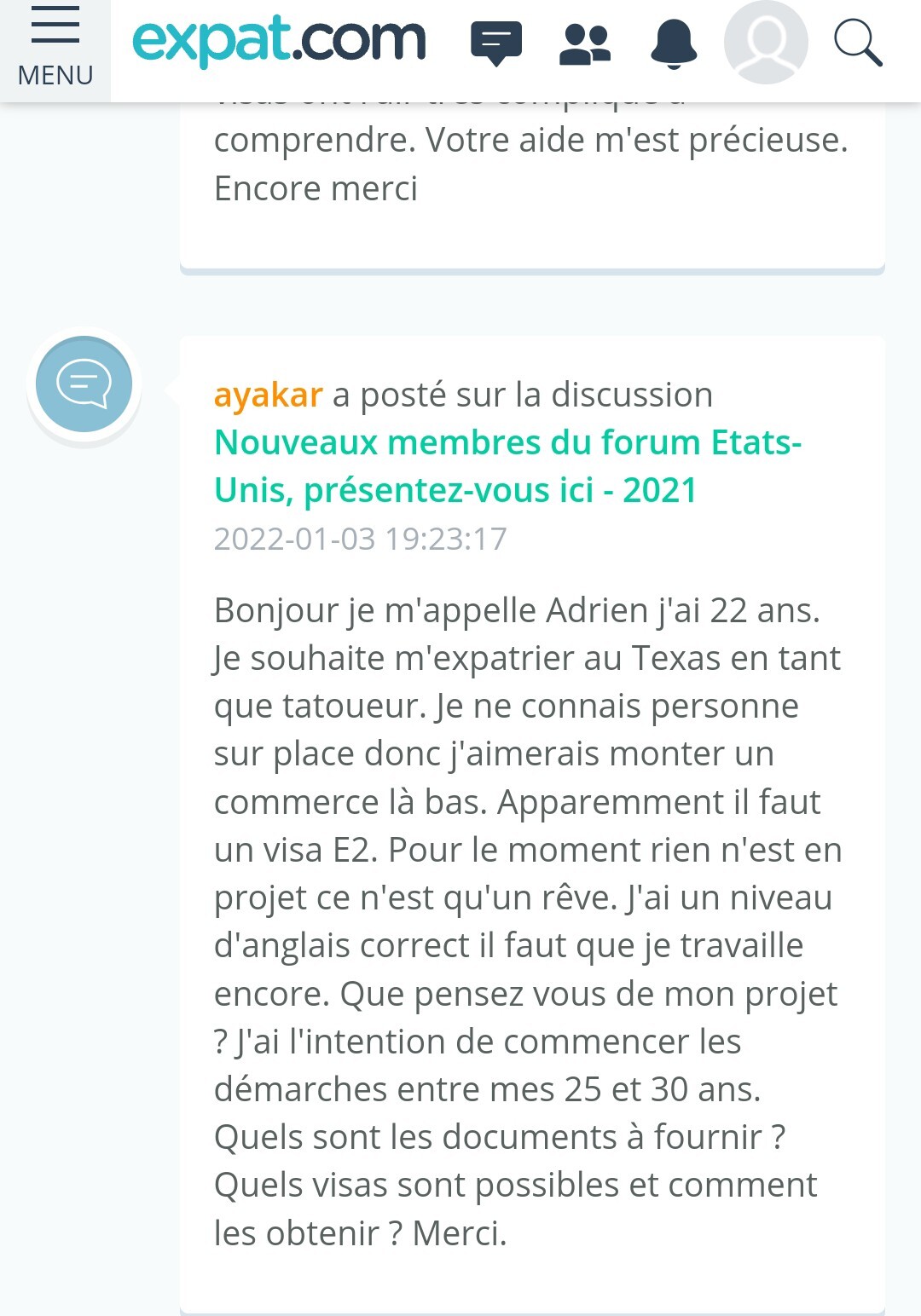Tap the expat.com logo to go home

tap(279, 41)
